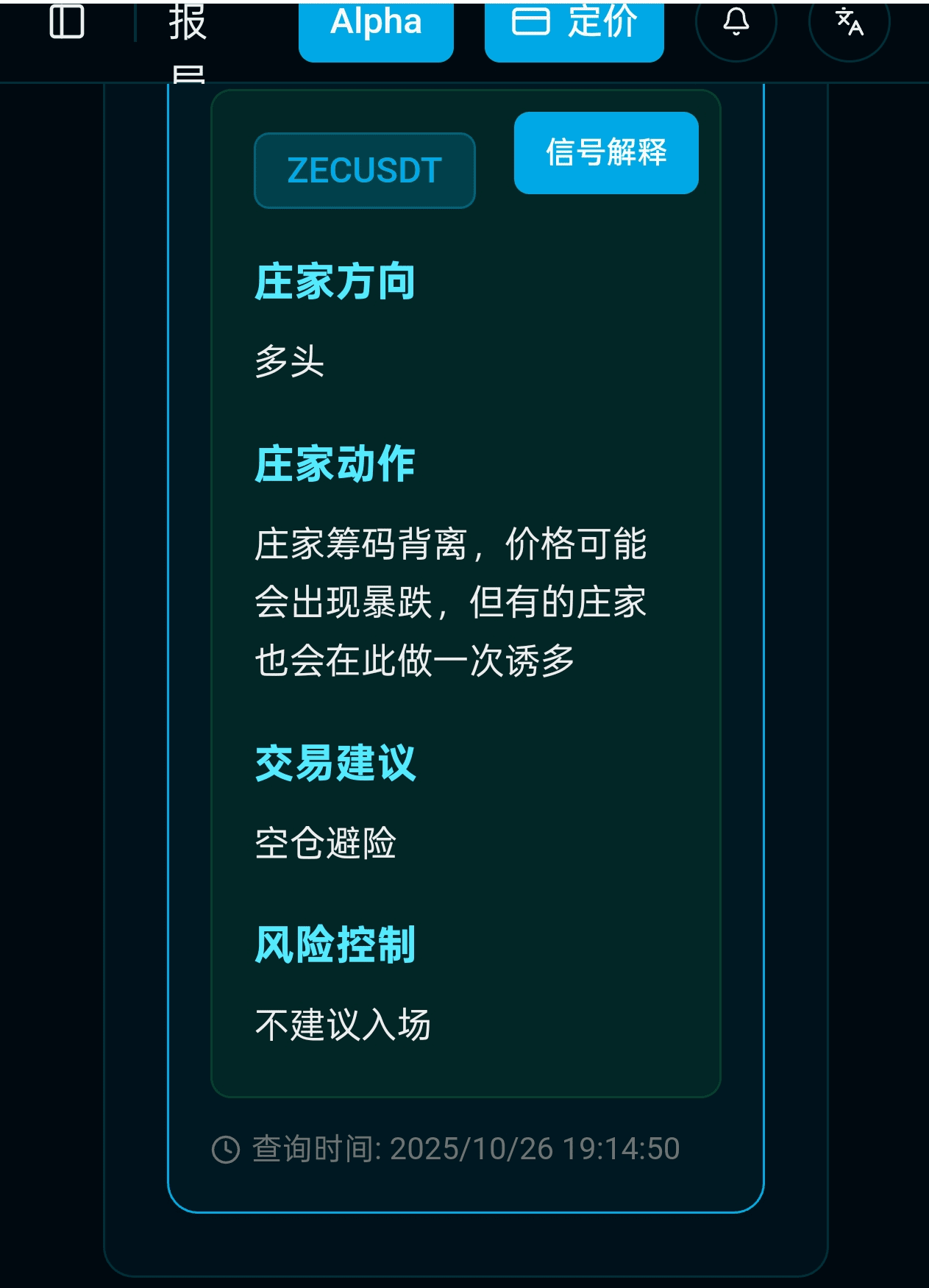Change language with the translate icon
The width and height of the screenshot is (929, 1288).
[x=849, y=24]
